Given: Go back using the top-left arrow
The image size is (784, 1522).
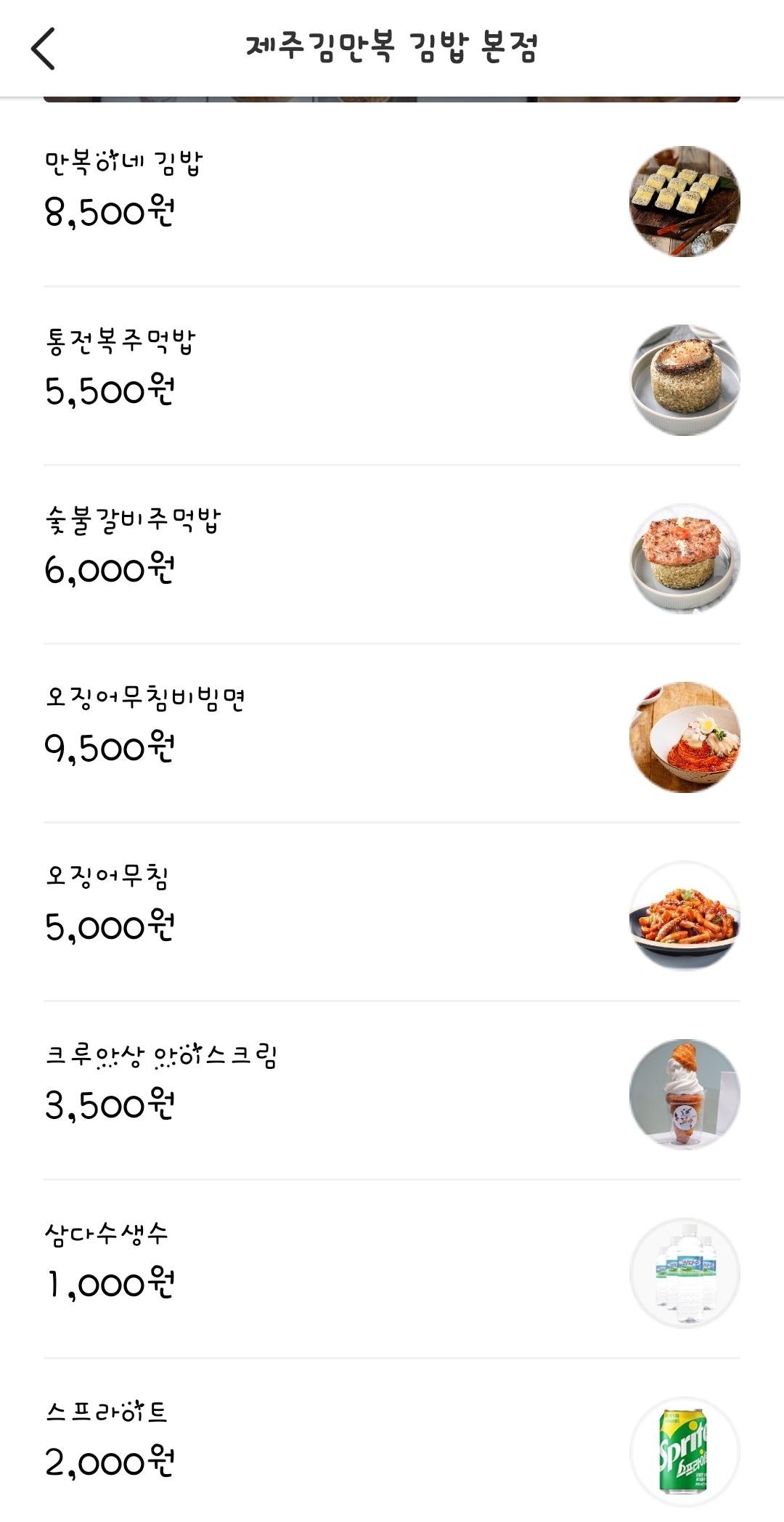Looking at the screenshot, I should [44, 49].
